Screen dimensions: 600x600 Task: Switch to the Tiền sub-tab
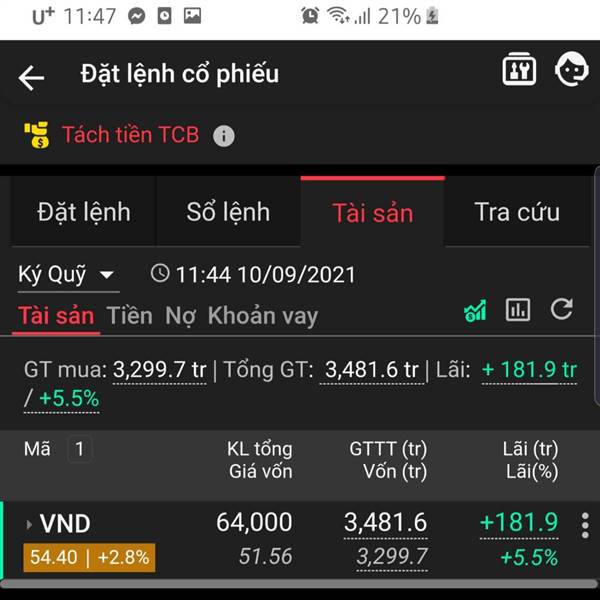(x=130, y=316)
